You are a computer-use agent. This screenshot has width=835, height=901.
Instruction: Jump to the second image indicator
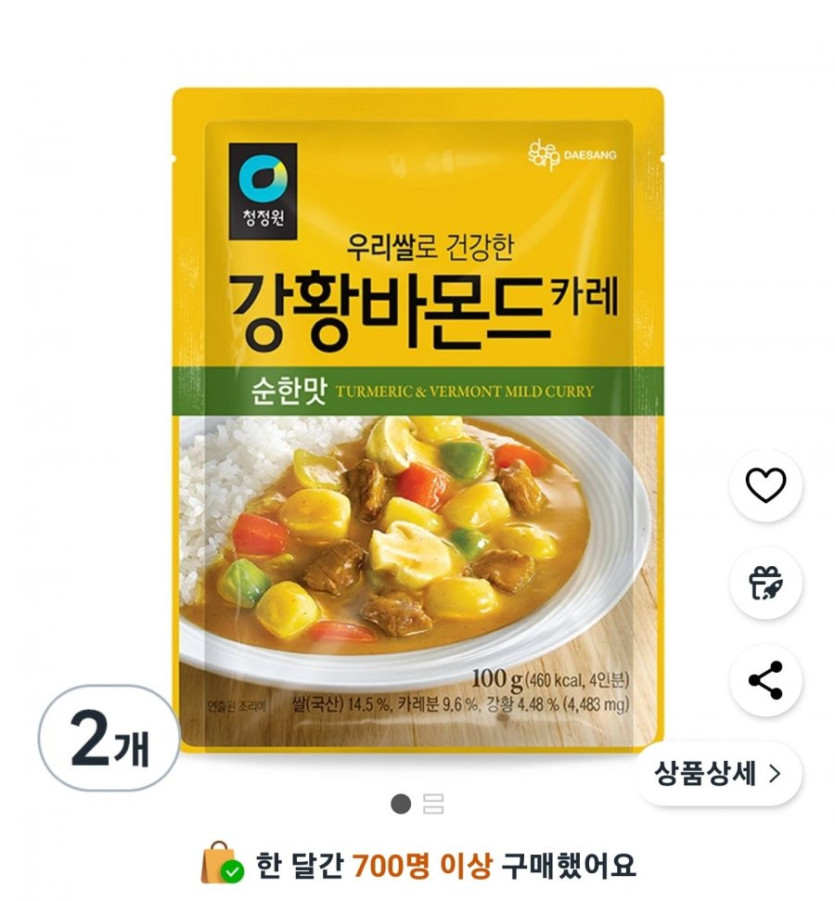tap(433, 804)
